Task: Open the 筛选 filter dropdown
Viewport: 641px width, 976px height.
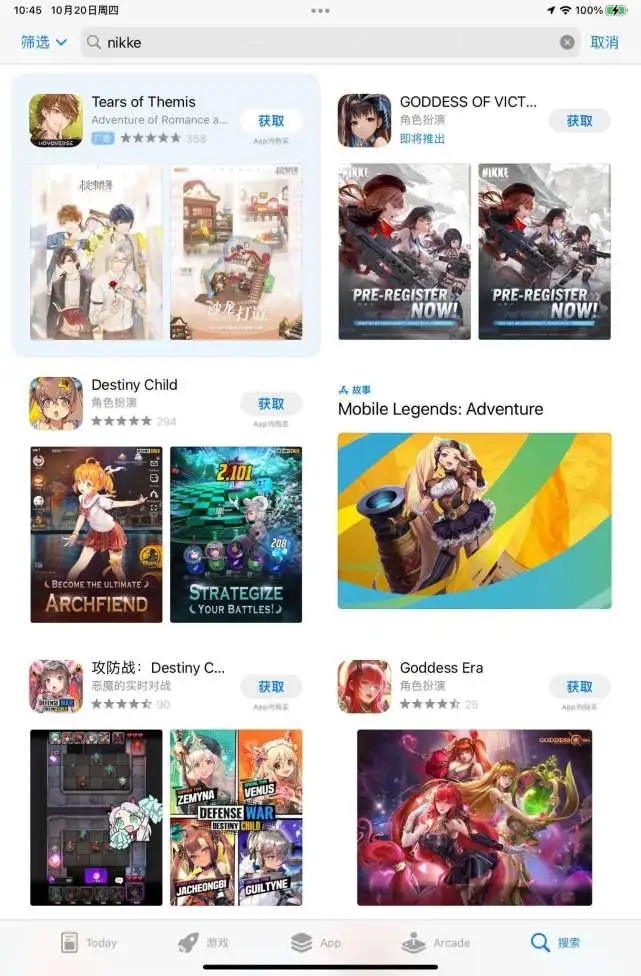Action: point(44,42)
